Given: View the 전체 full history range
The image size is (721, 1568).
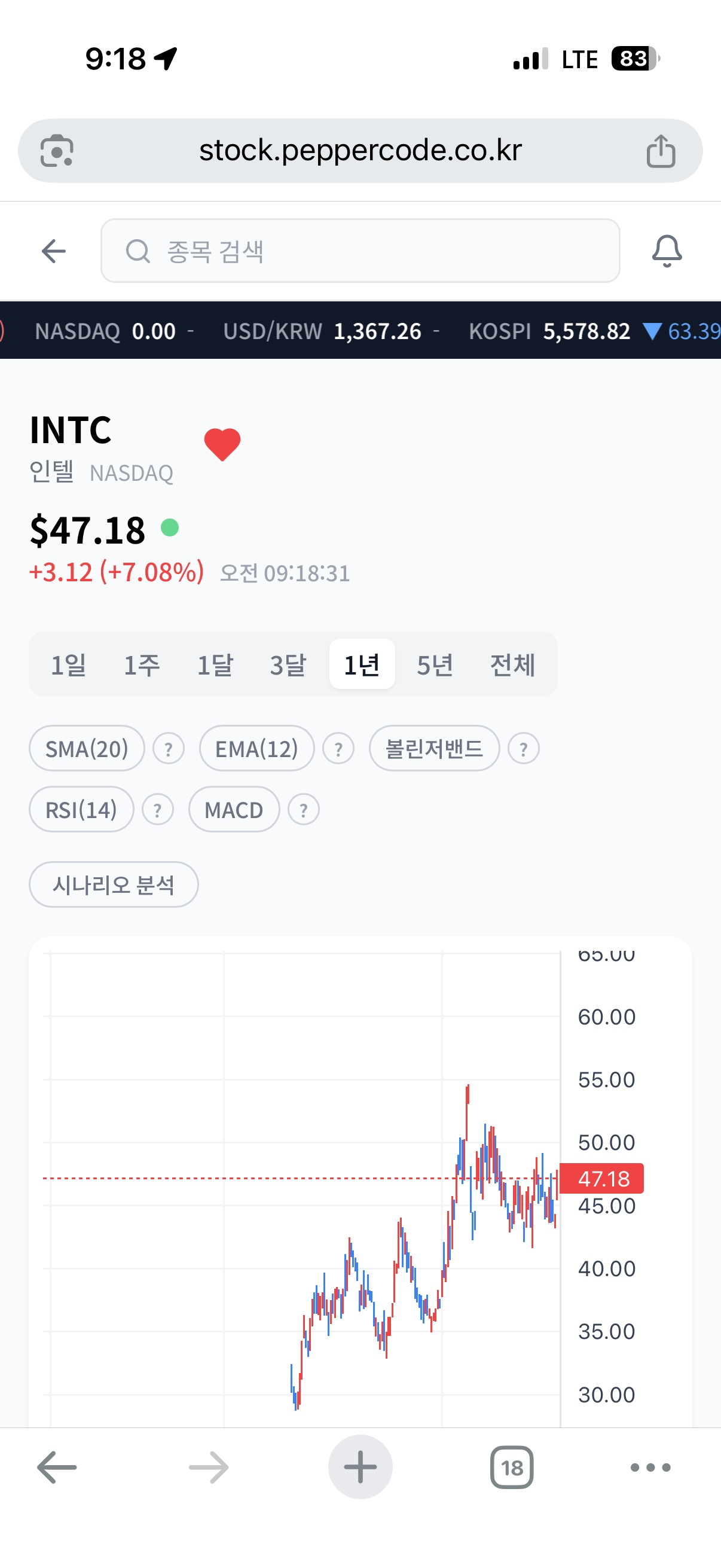Looking at the screenshot, I should click(x=512, y=664).
